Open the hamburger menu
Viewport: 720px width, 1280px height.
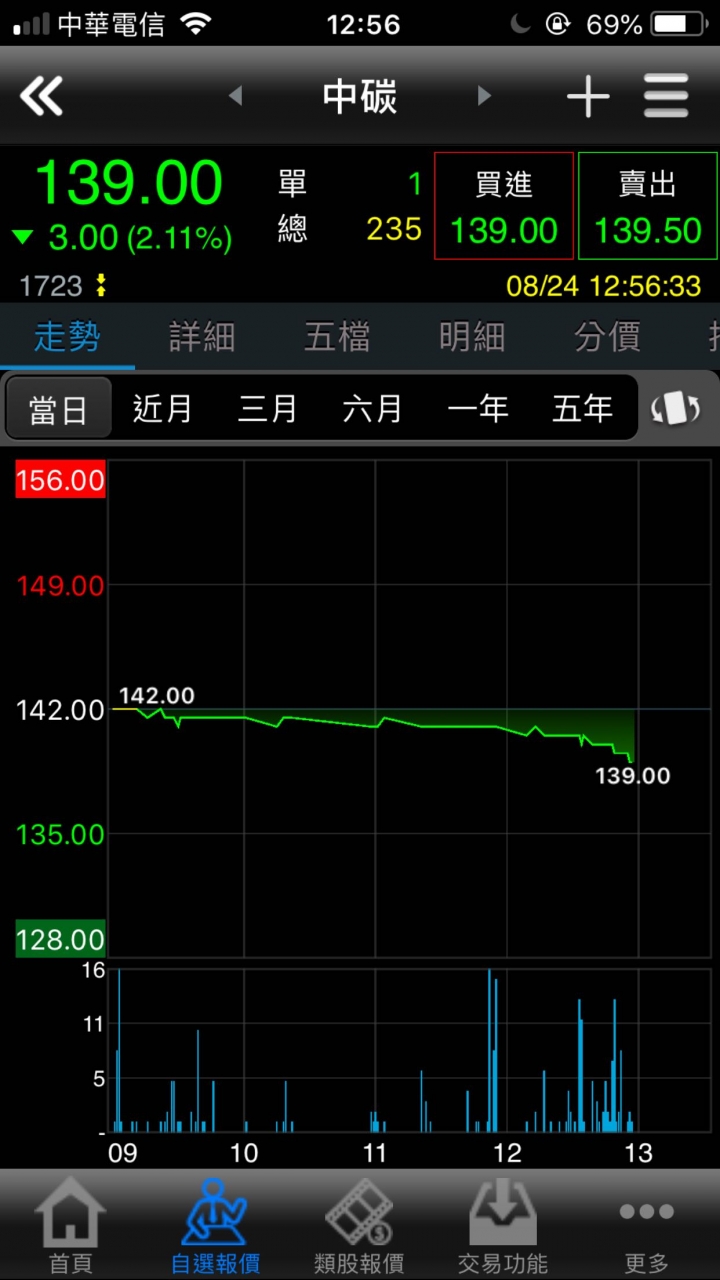pos(666,96)
